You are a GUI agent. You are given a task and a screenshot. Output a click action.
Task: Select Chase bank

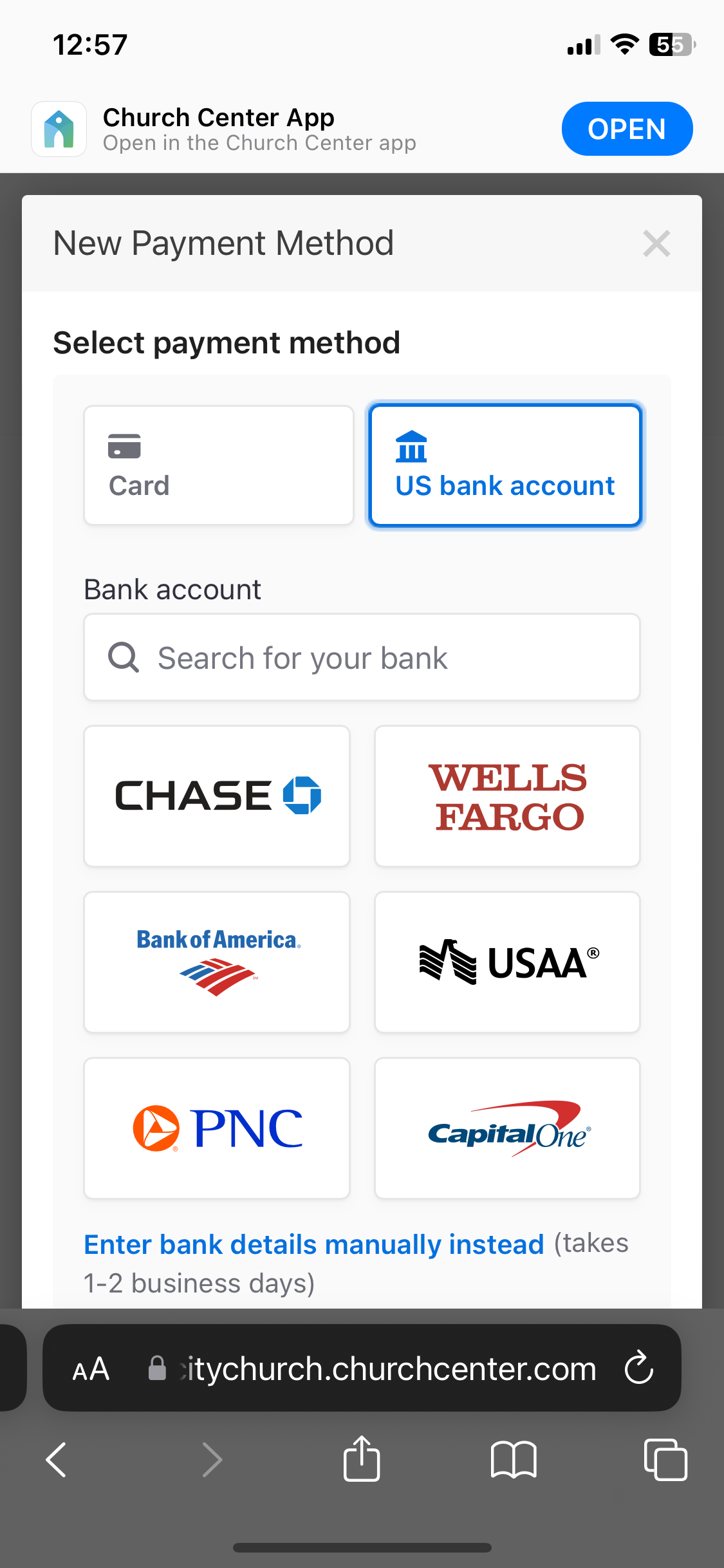tap(217, 796)
